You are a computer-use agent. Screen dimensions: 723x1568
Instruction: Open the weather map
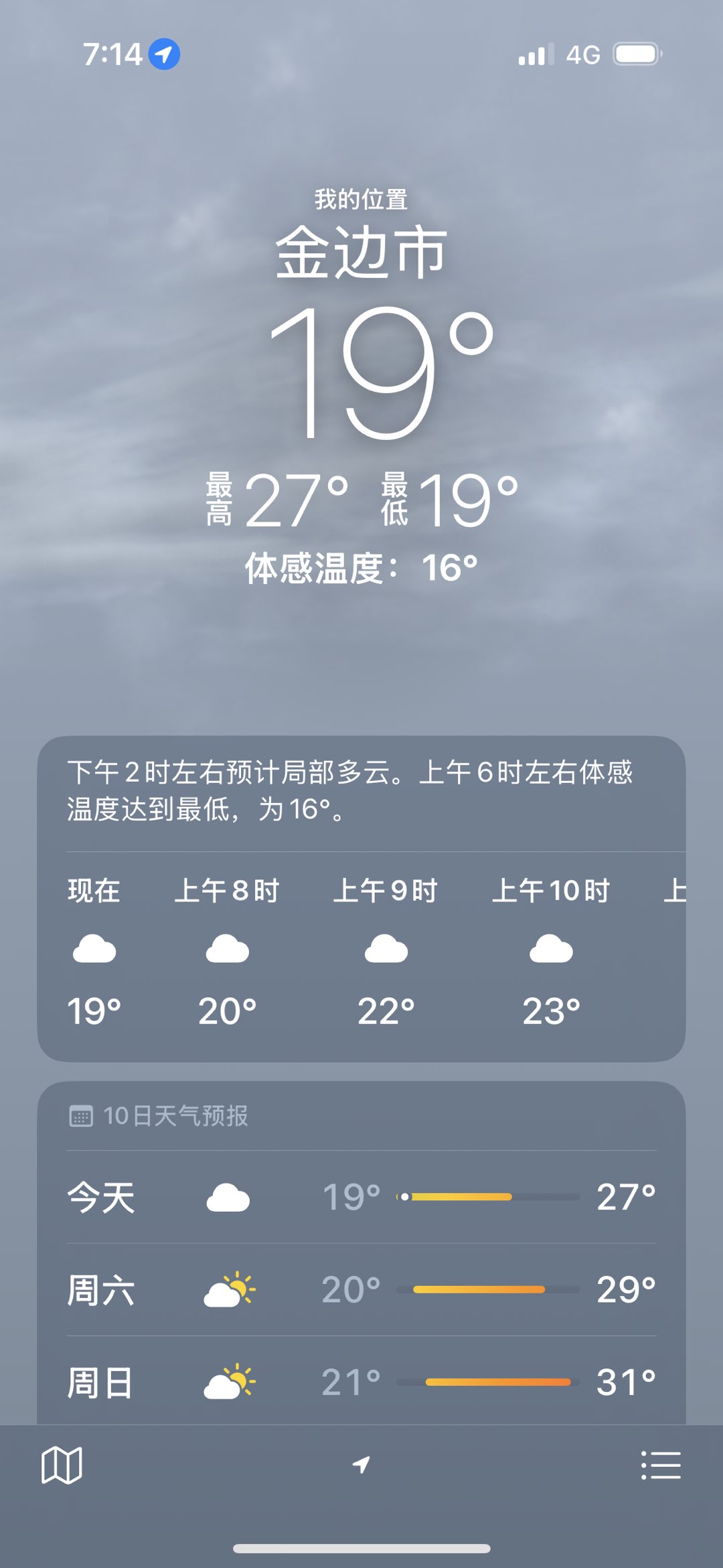(x=62, y=1465)
